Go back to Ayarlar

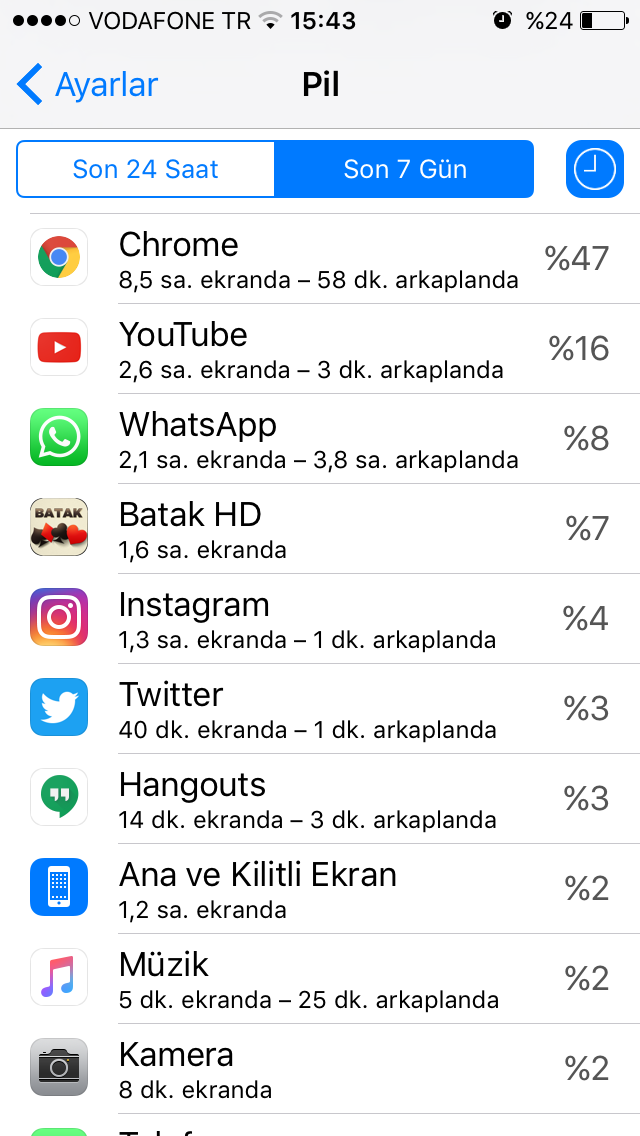pos(88,85)
